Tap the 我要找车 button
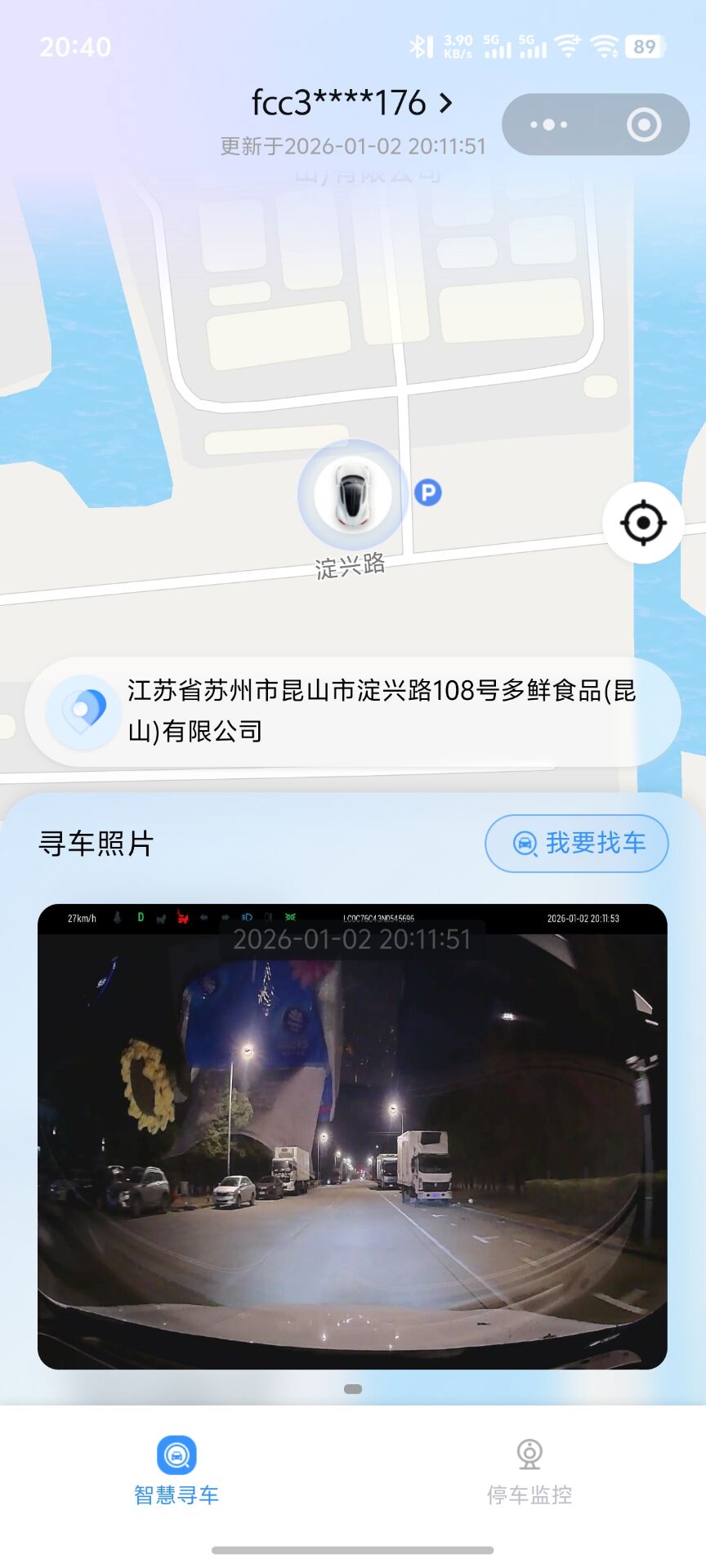Screen dimensions: 706x1568 pyautogui.click(x=577, y=843)
